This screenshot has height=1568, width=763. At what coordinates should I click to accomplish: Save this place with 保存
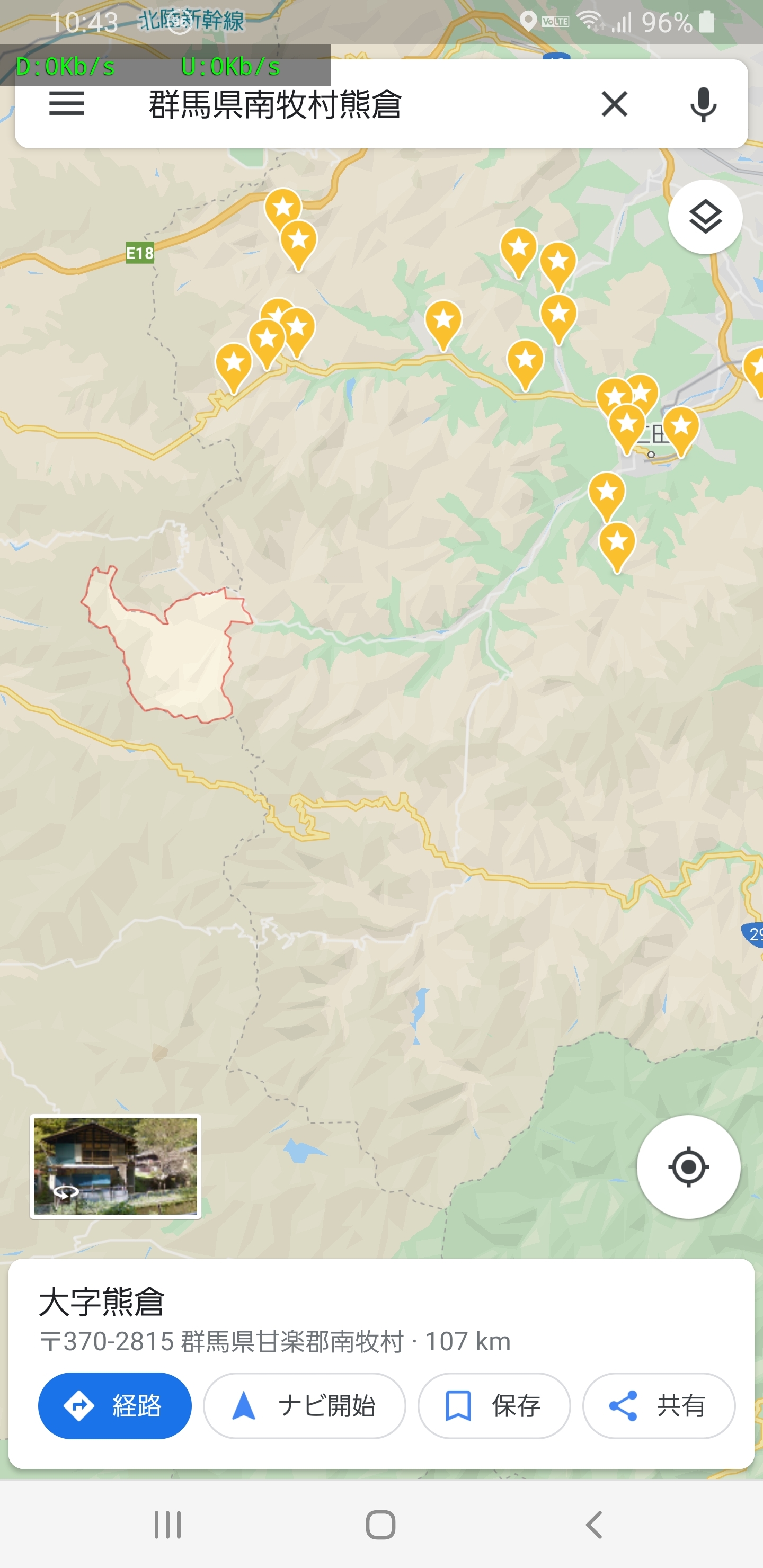point(494,1405)
